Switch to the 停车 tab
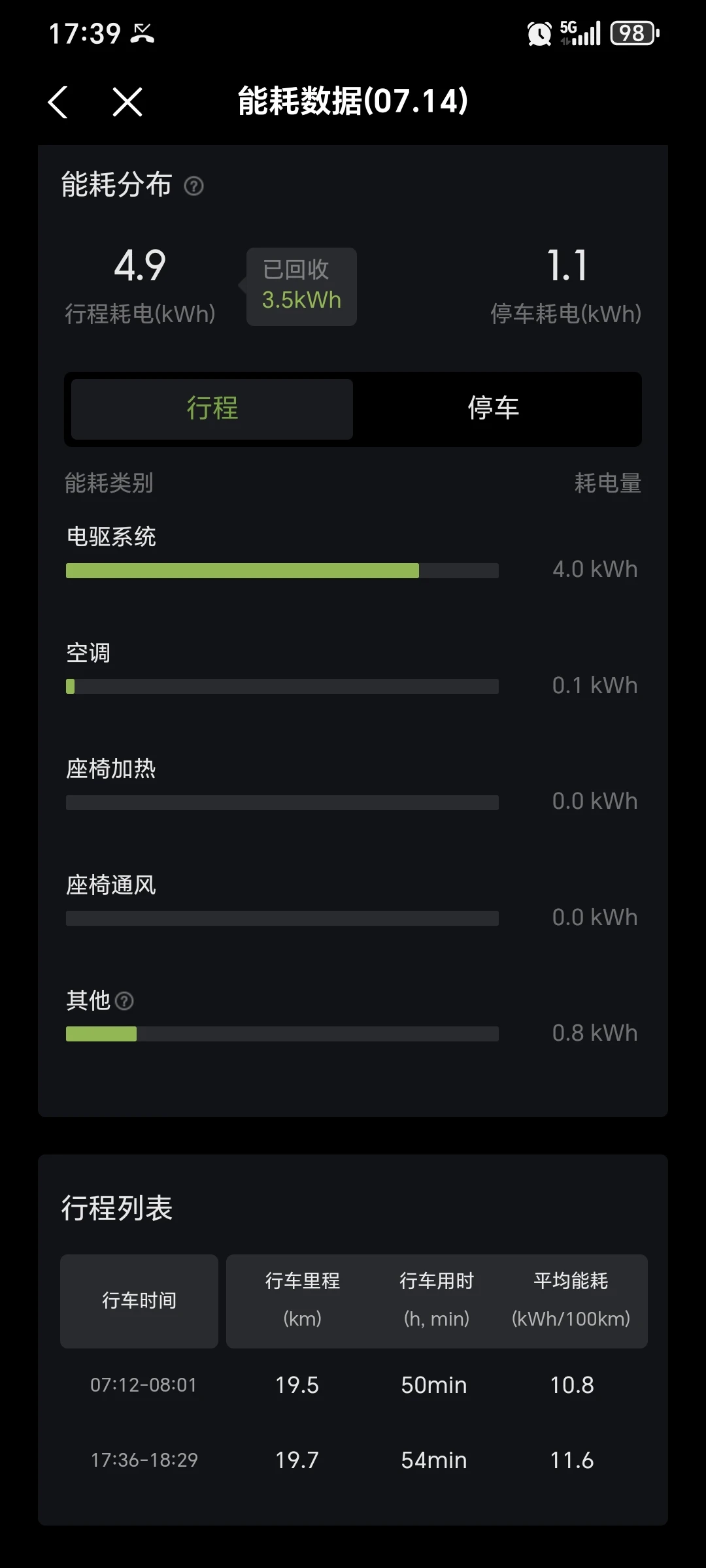706x1568 pixels. click(494, 409)
